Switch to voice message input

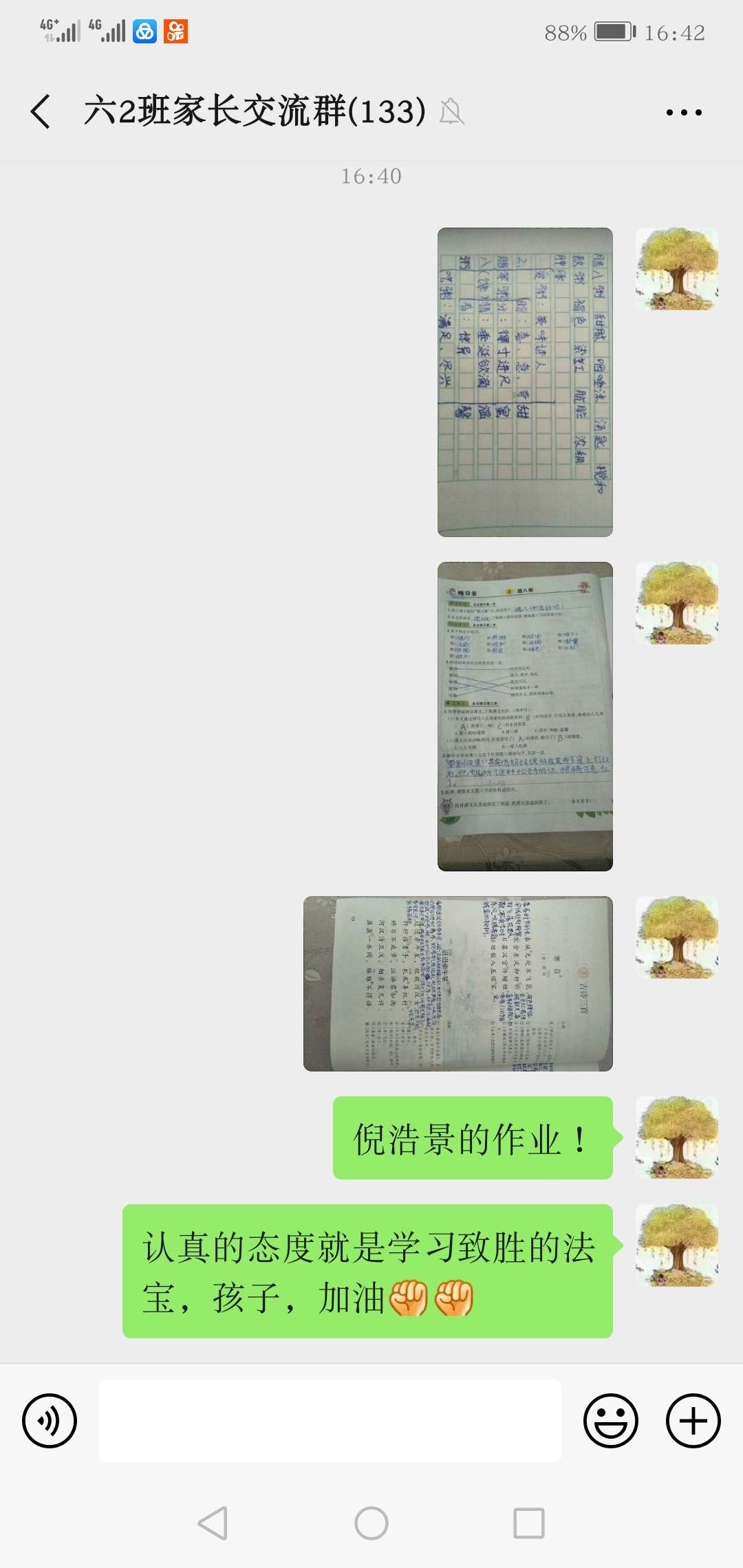[x=50, y=1421]
